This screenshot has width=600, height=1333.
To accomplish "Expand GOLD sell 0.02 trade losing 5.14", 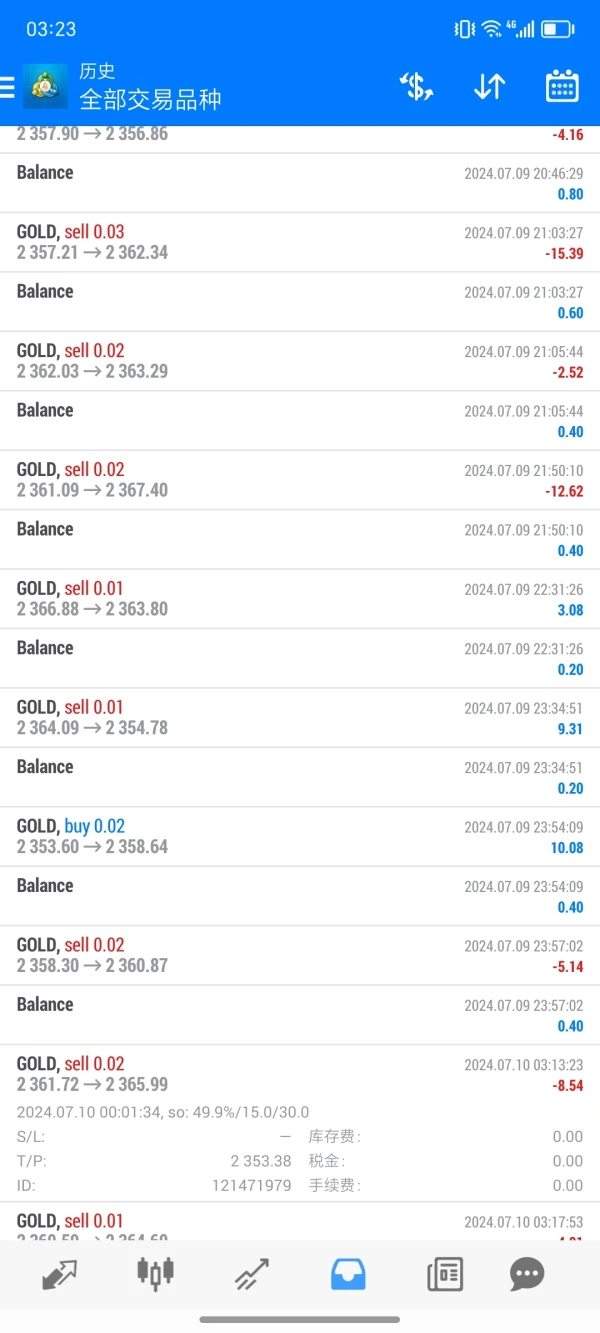I will coord(300,956).
